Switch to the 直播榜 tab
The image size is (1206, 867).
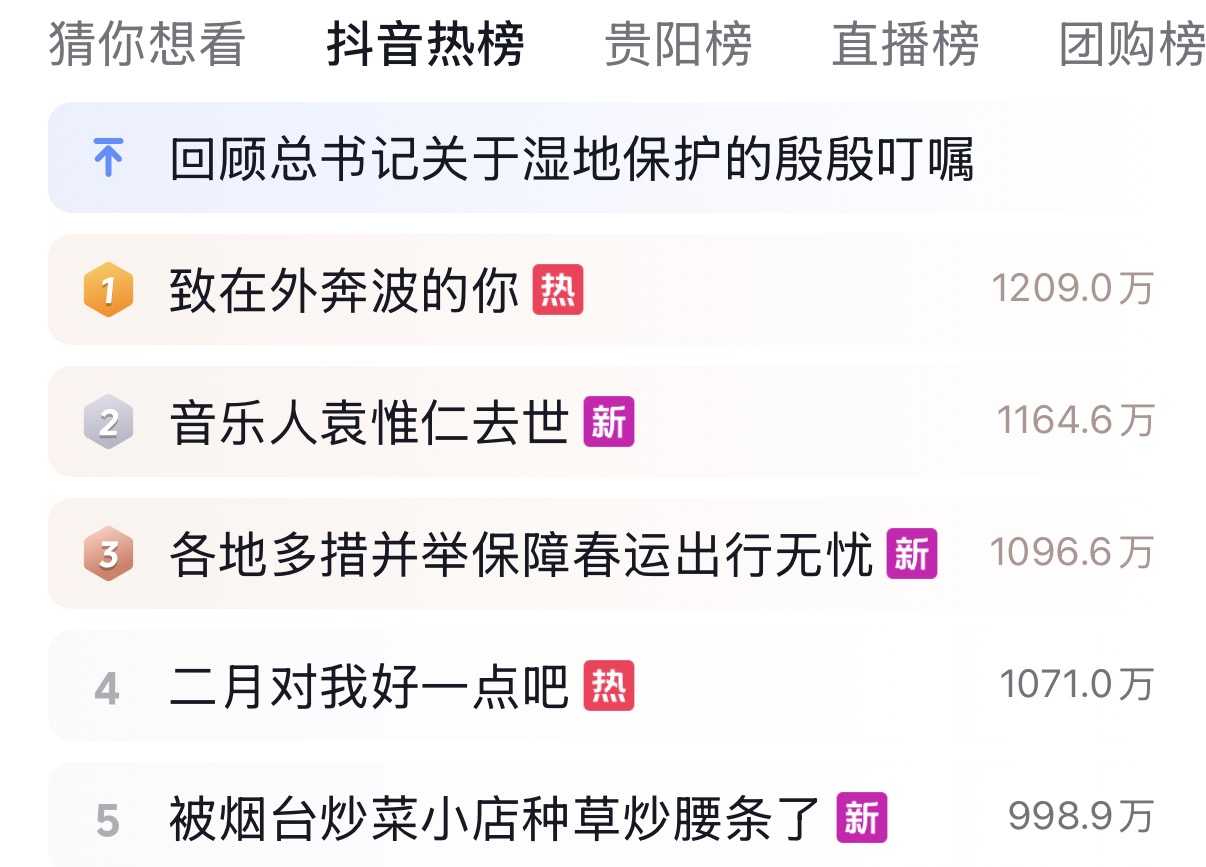pos(905,44)
